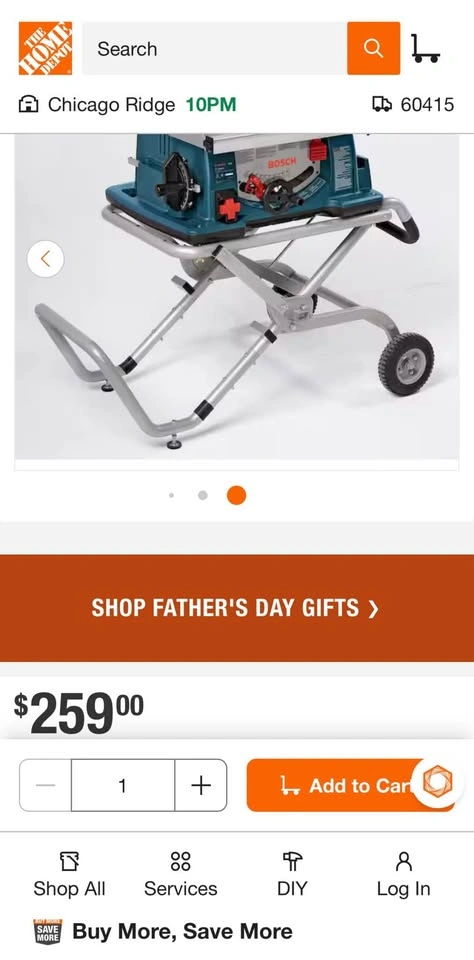This screenshot has width=474, height=960.
Task: Open the search field
Action: click(x=214, y=48)
